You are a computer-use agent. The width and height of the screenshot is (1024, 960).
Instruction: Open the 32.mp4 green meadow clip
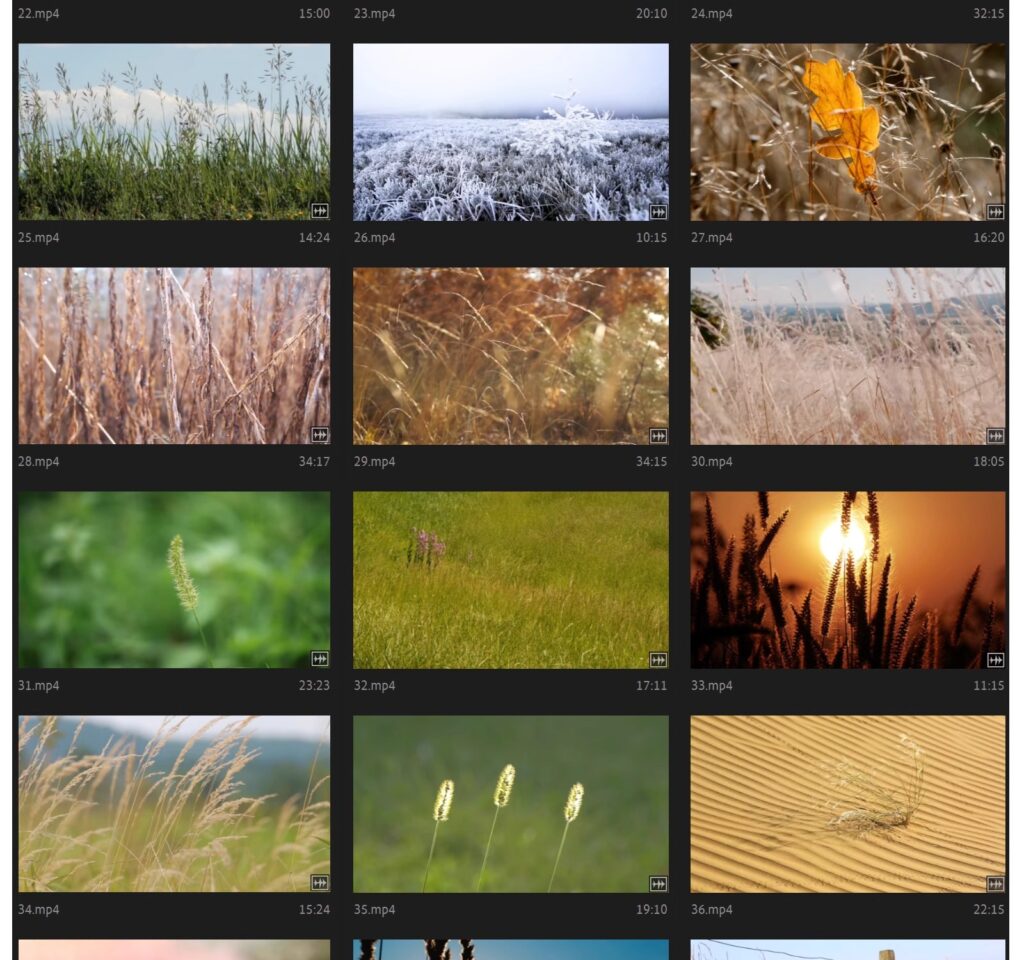click(x=511, y=579)
